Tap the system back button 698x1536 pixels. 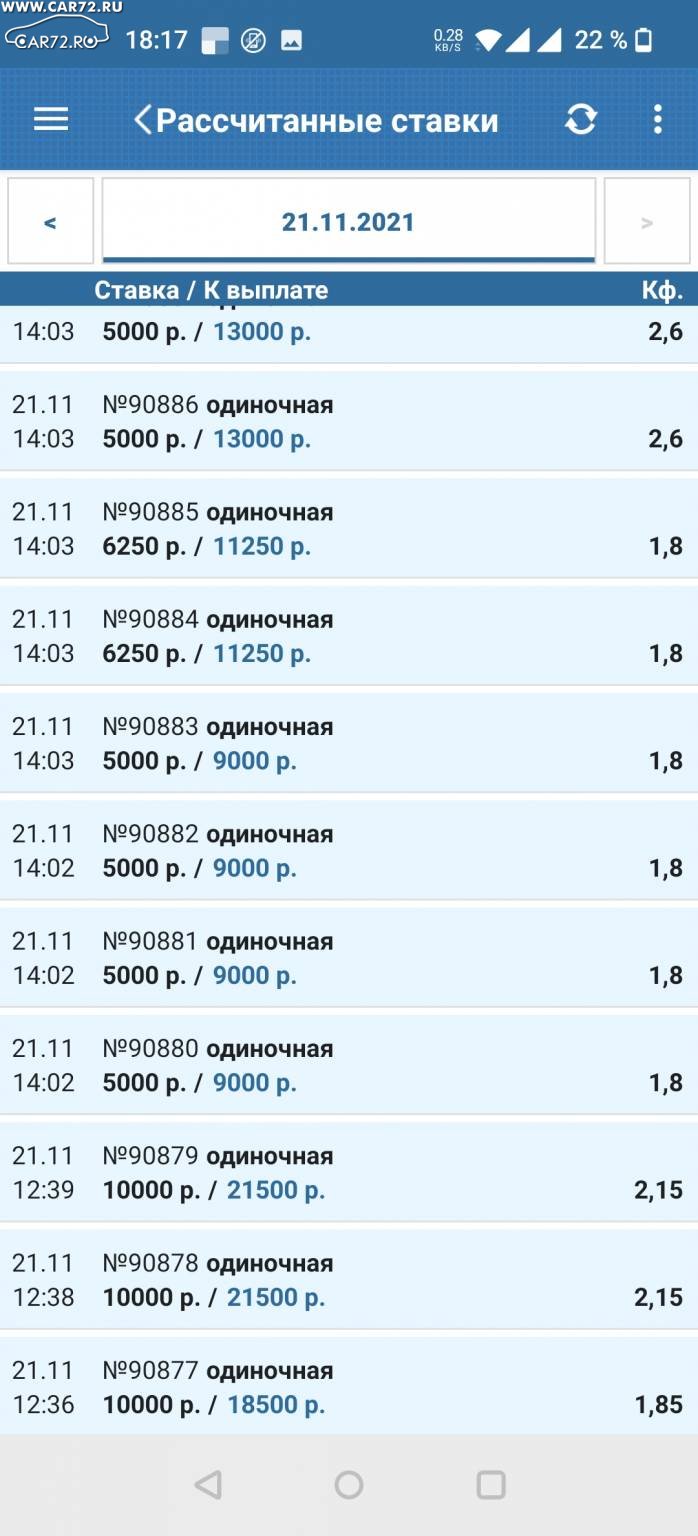coord(208,1485)
